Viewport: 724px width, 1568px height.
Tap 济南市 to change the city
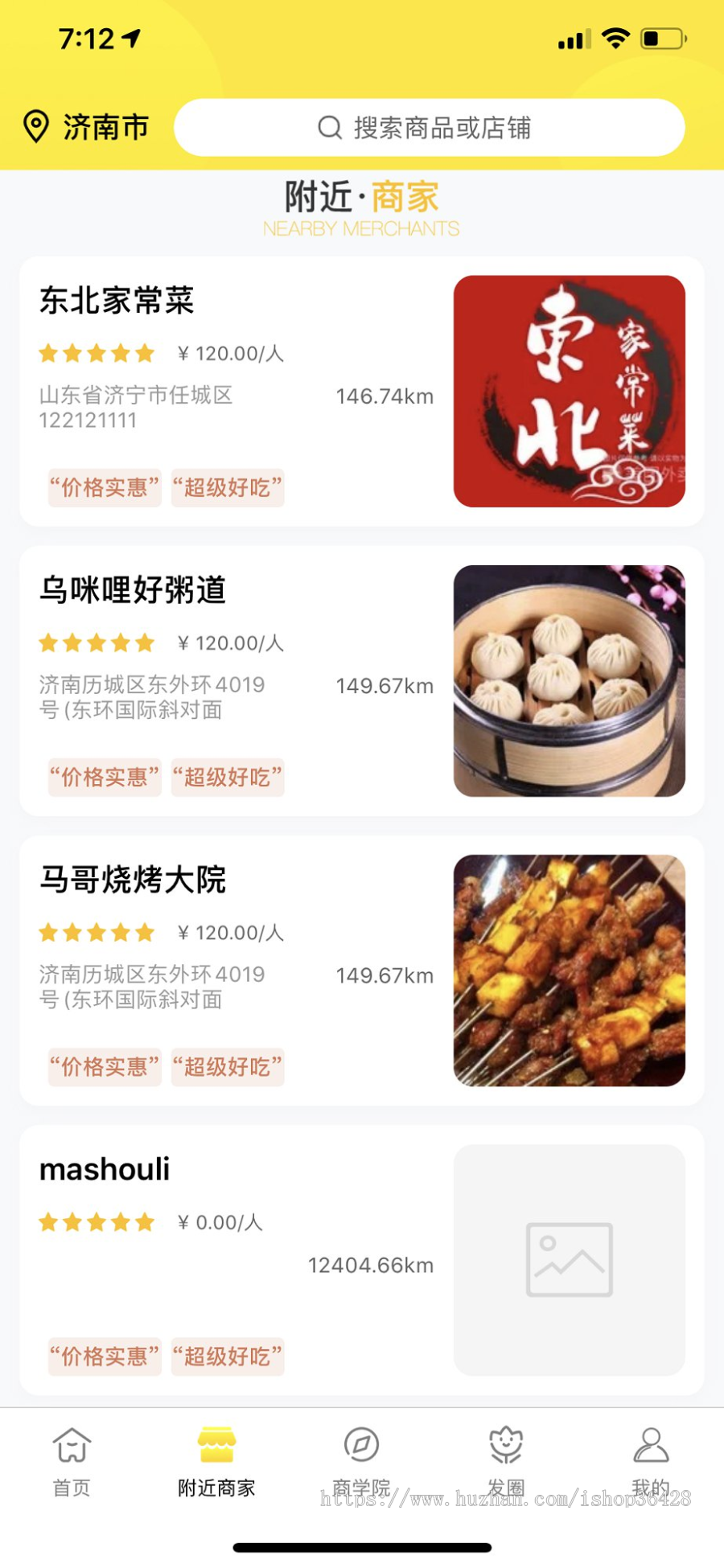point(105,125)
